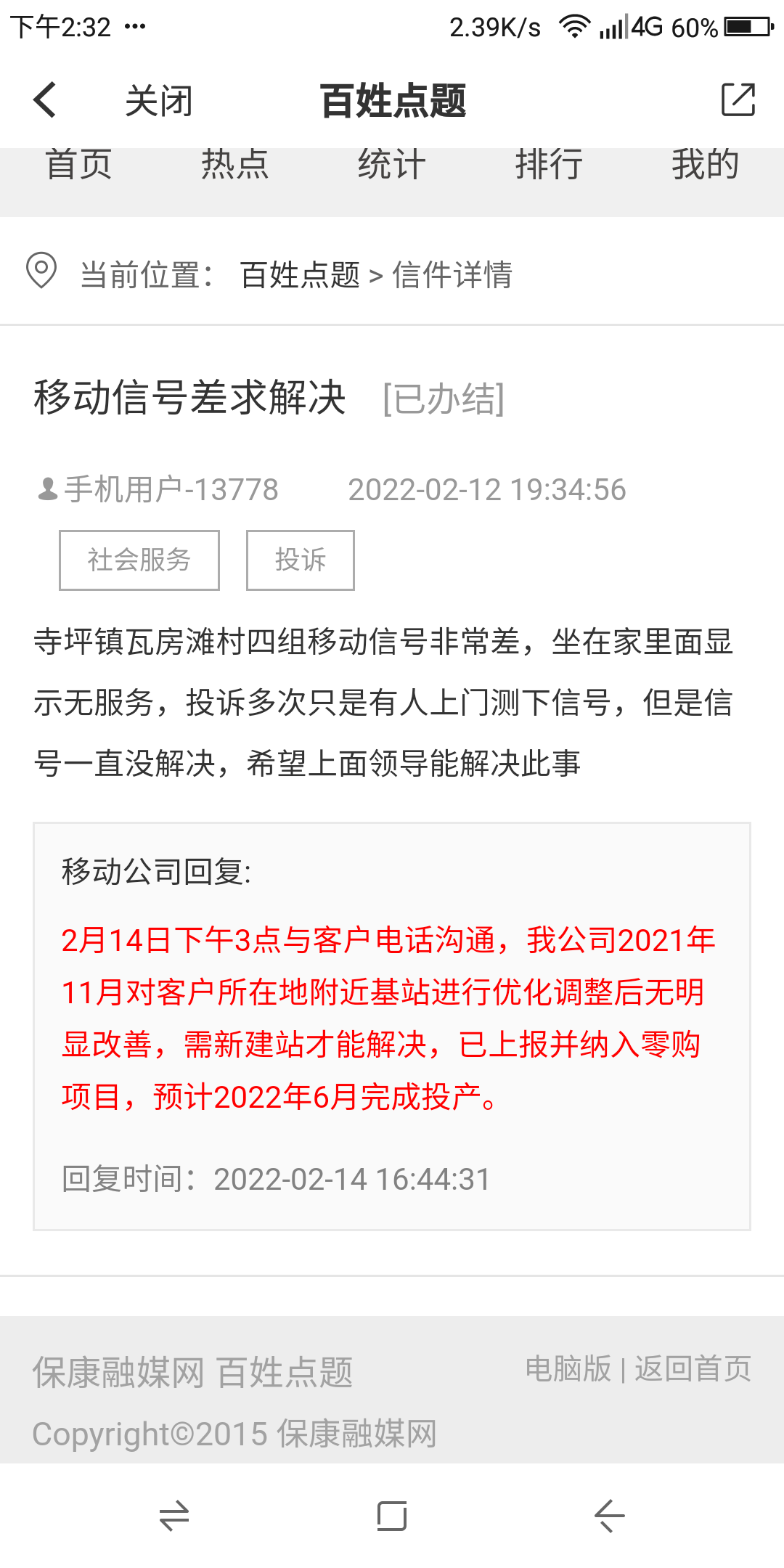Switch to the 热点 tab
This screenshot has height=1568, width=784.
coord(234,166)
